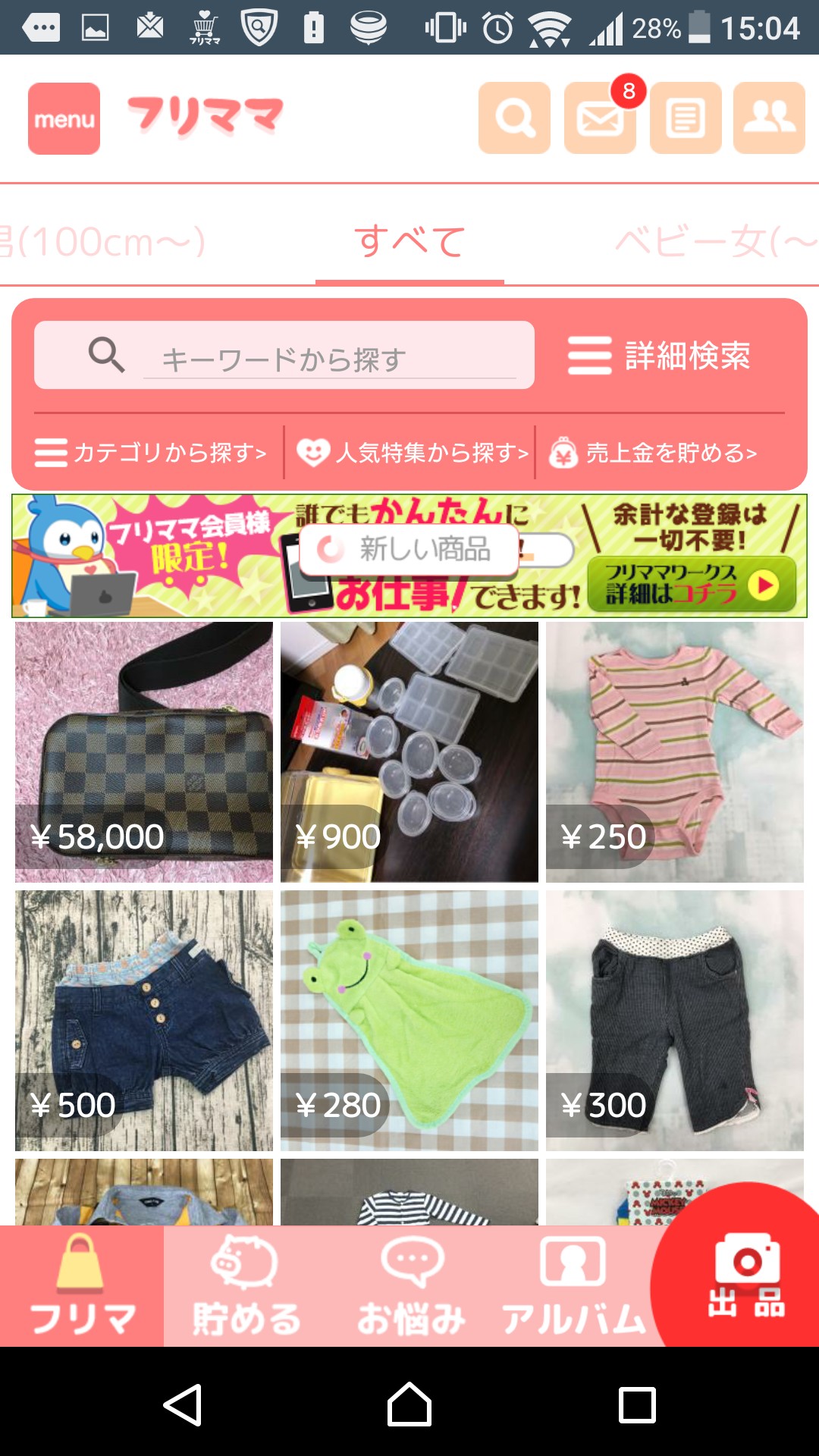View the ¥900 plastic containers listing

pos(409,751)
